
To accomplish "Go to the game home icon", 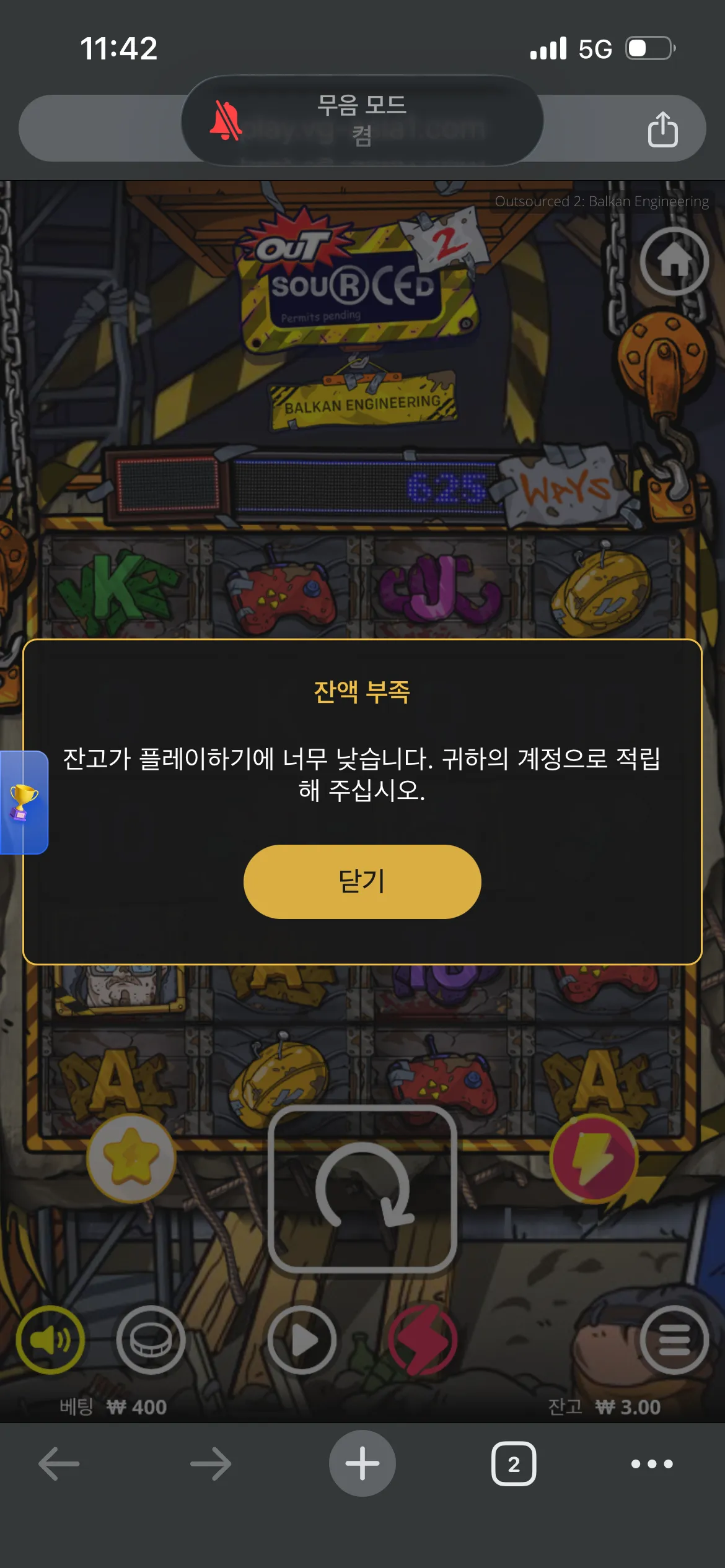I will (x=674, y=261).
